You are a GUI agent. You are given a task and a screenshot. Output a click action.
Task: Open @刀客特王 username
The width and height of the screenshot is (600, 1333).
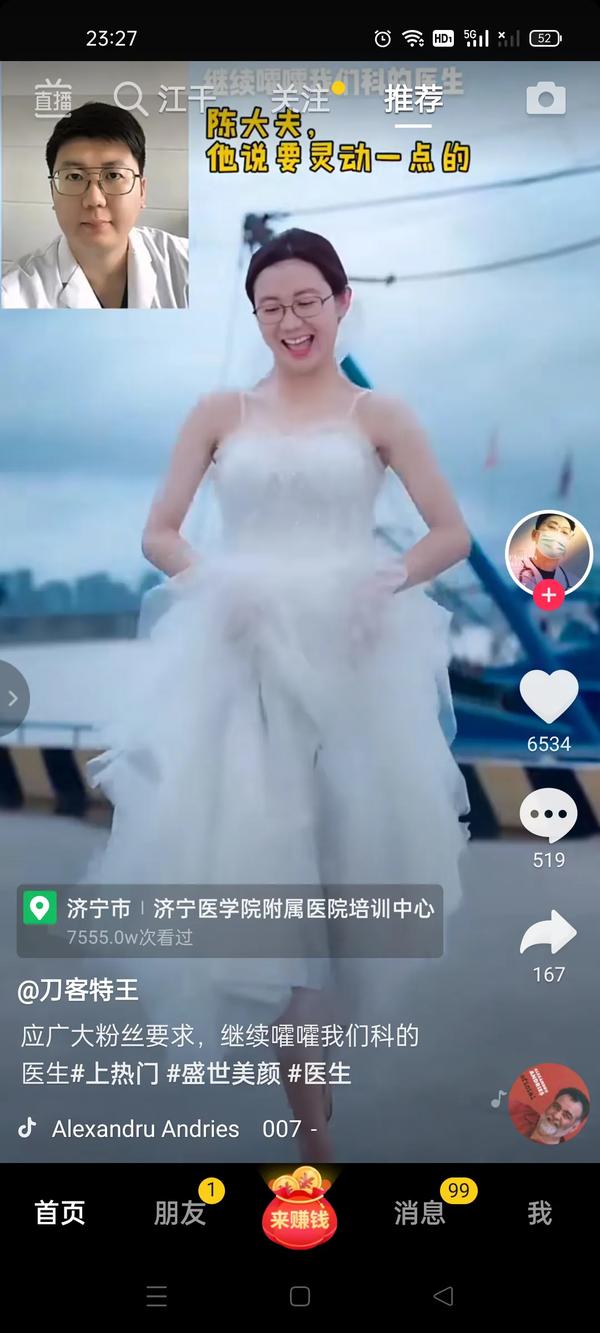78,991
